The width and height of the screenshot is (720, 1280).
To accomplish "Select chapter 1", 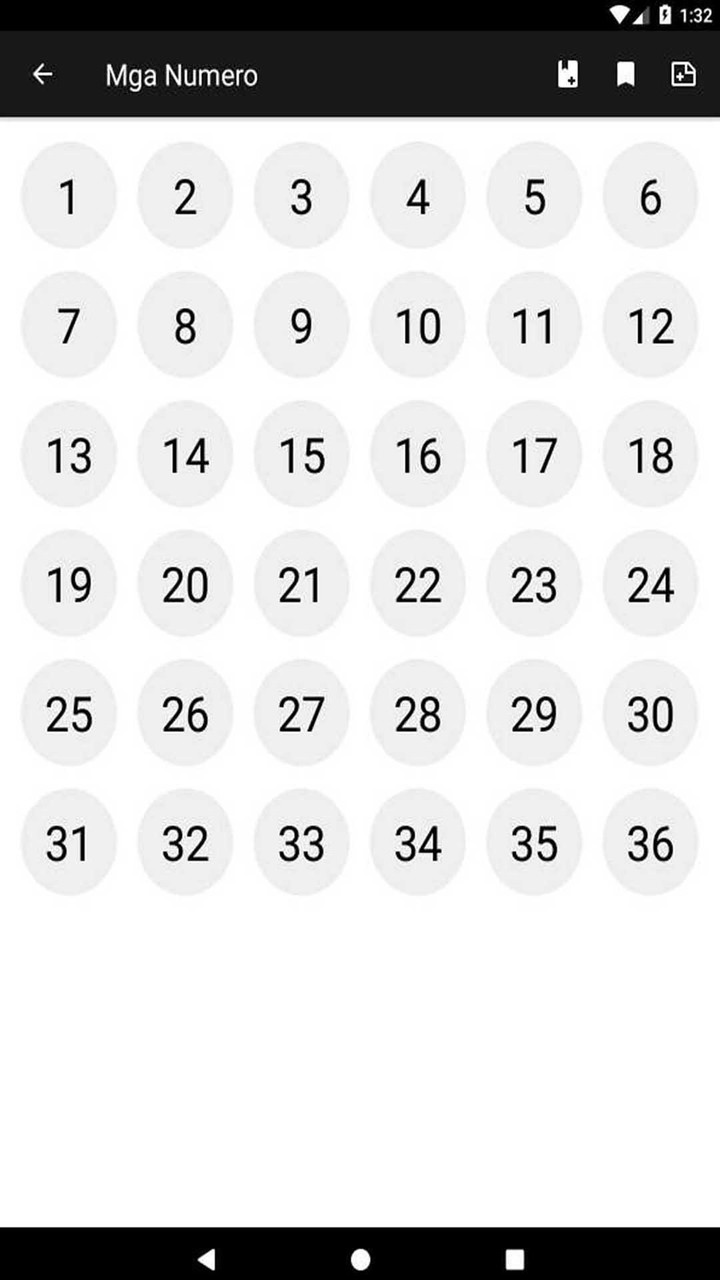I will (x=68, y=197).
